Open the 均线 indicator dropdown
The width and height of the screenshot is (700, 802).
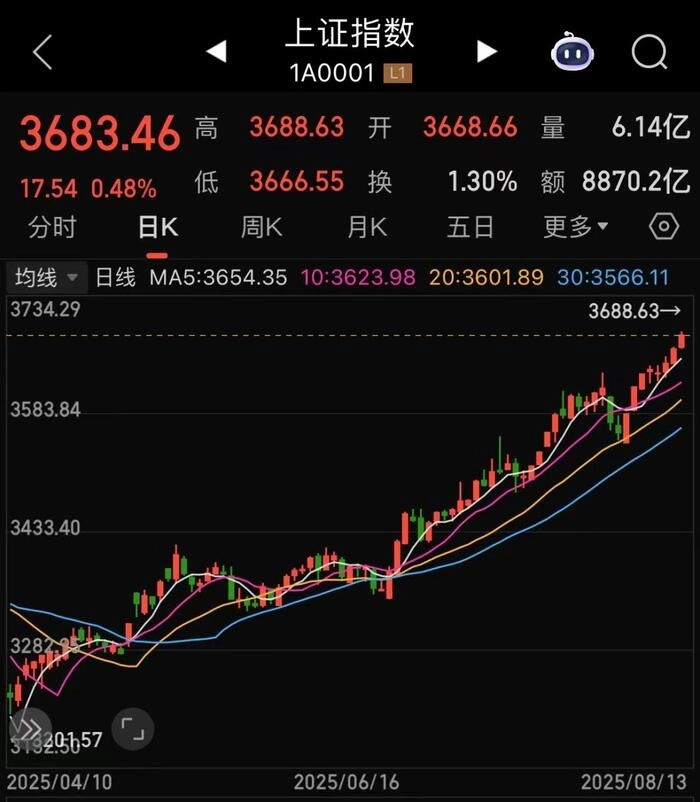[x=46, y=277]
